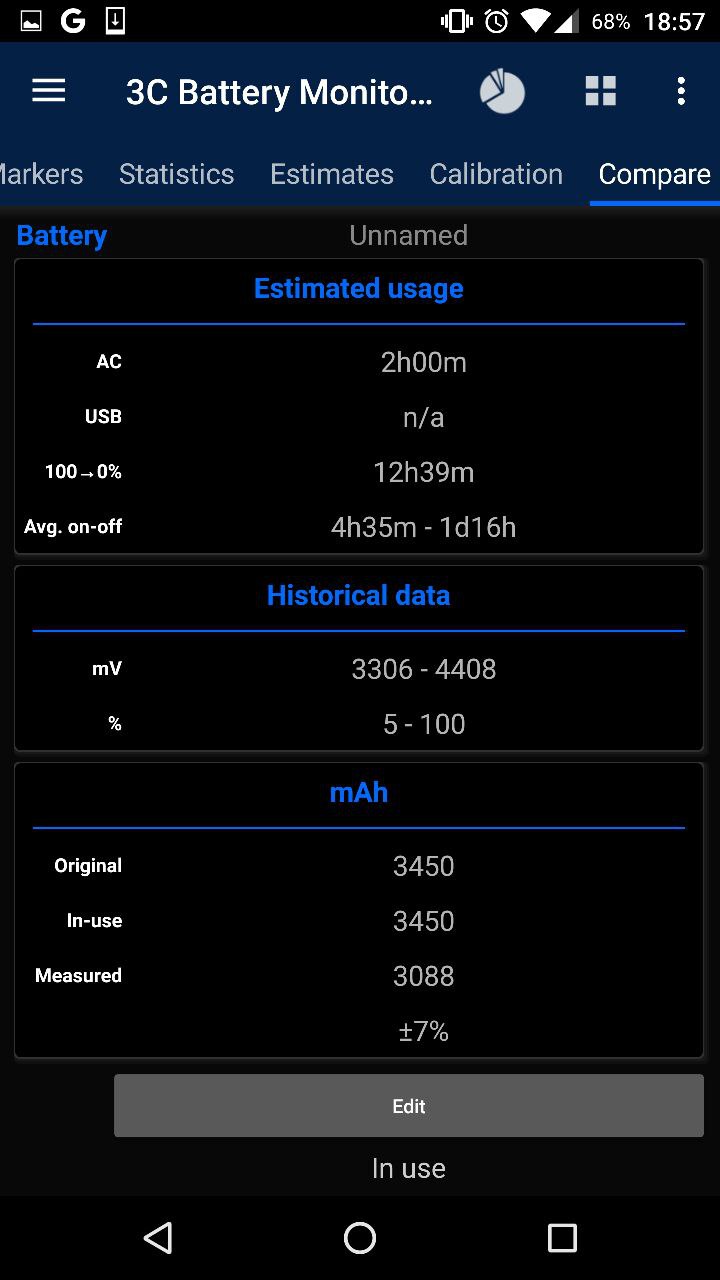
Task: Go back using the system back button
Action: coord(158,1238)
